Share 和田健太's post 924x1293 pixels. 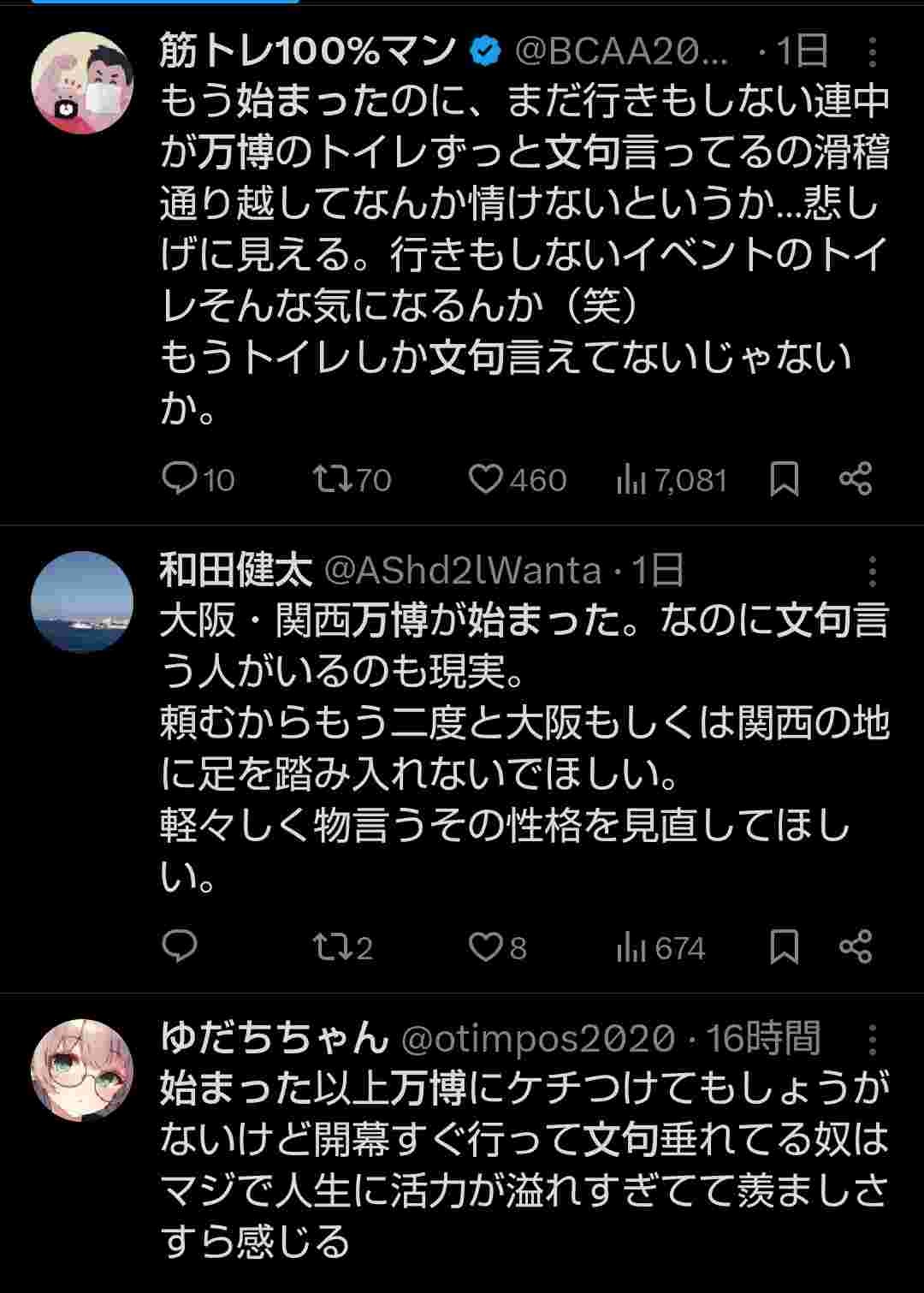(855, 946)
